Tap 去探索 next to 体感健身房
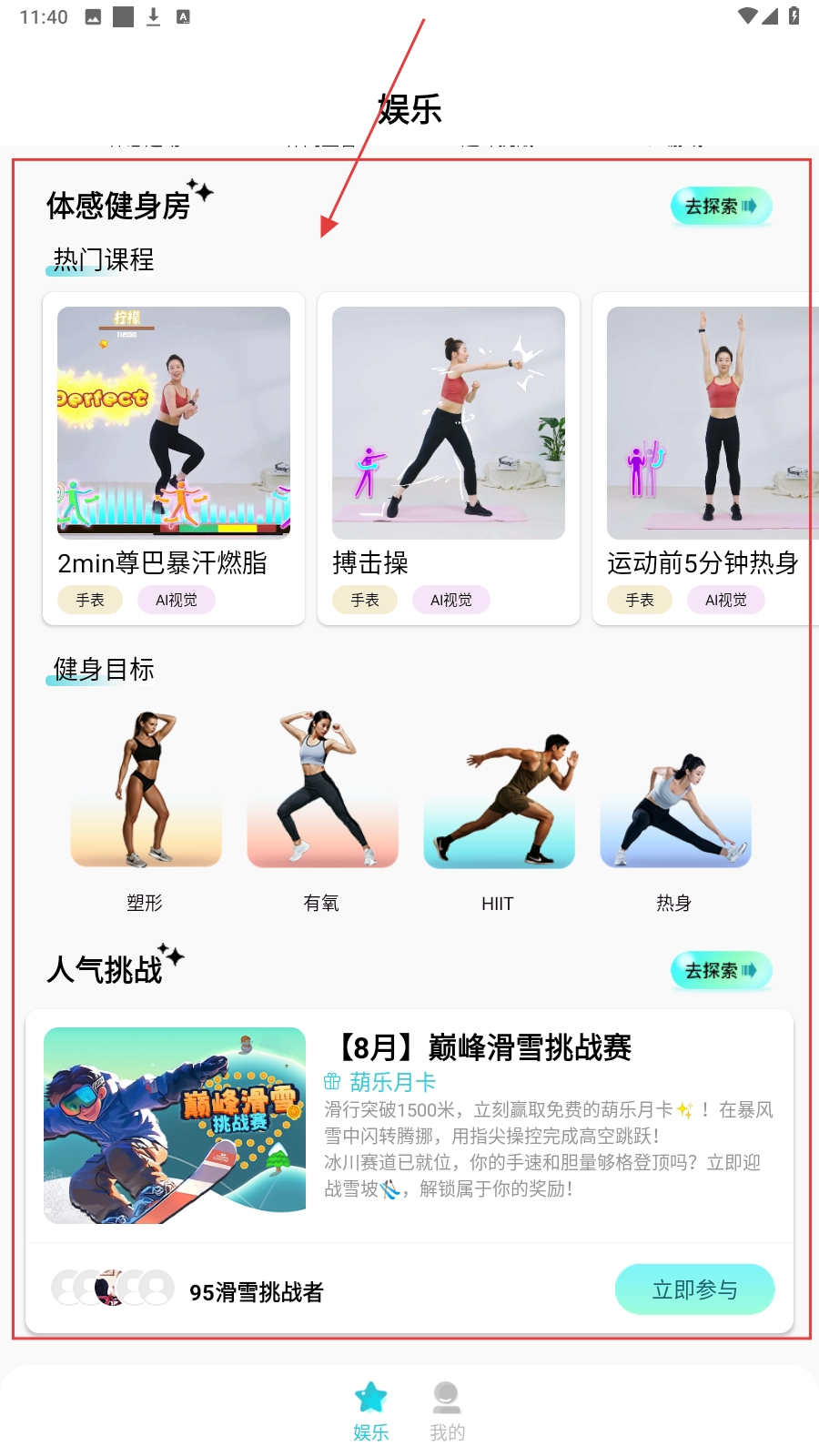 click(721, 207)
